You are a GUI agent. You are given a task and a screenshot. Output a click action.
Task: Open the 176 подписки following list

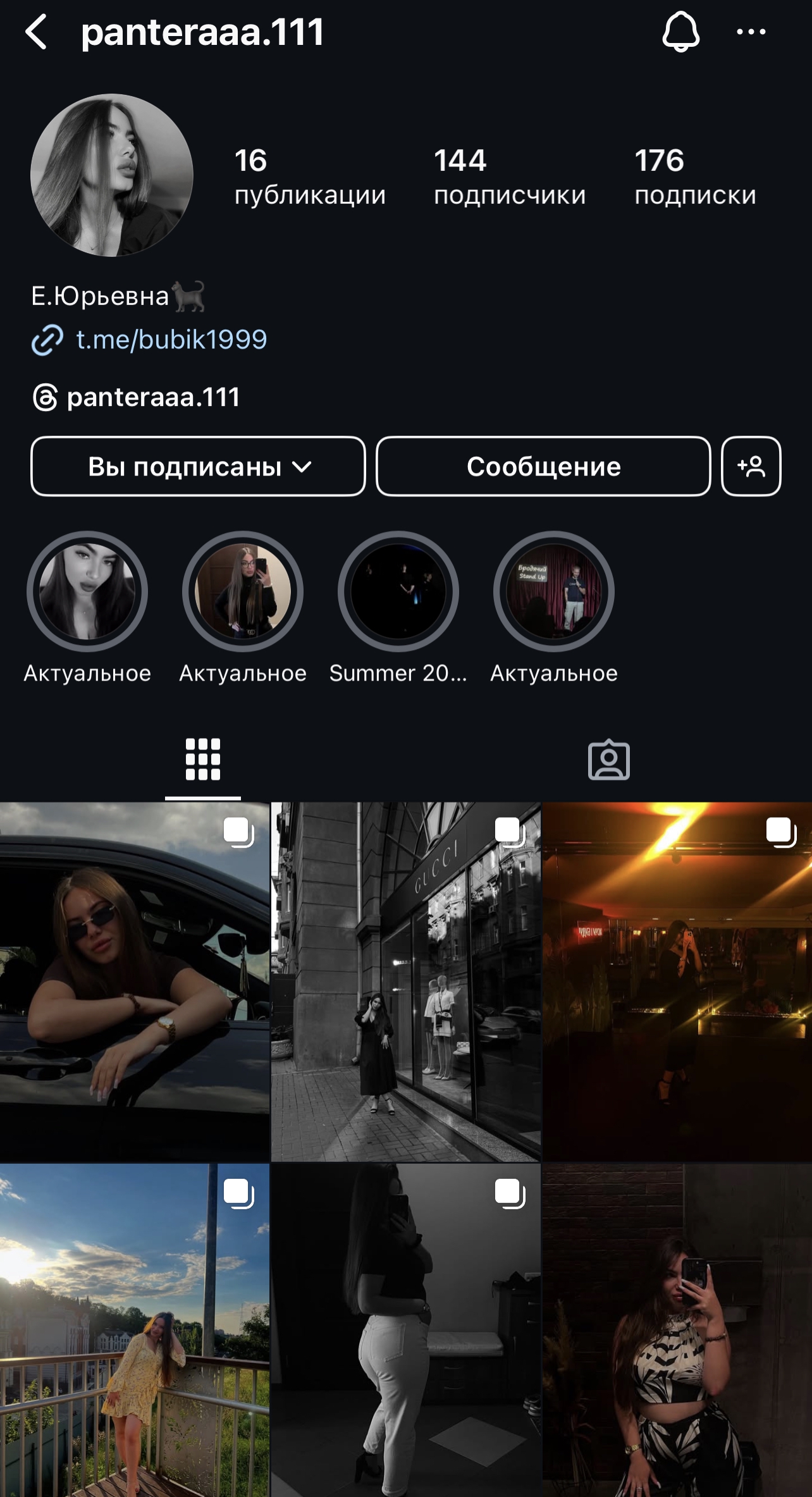point(695,176)
